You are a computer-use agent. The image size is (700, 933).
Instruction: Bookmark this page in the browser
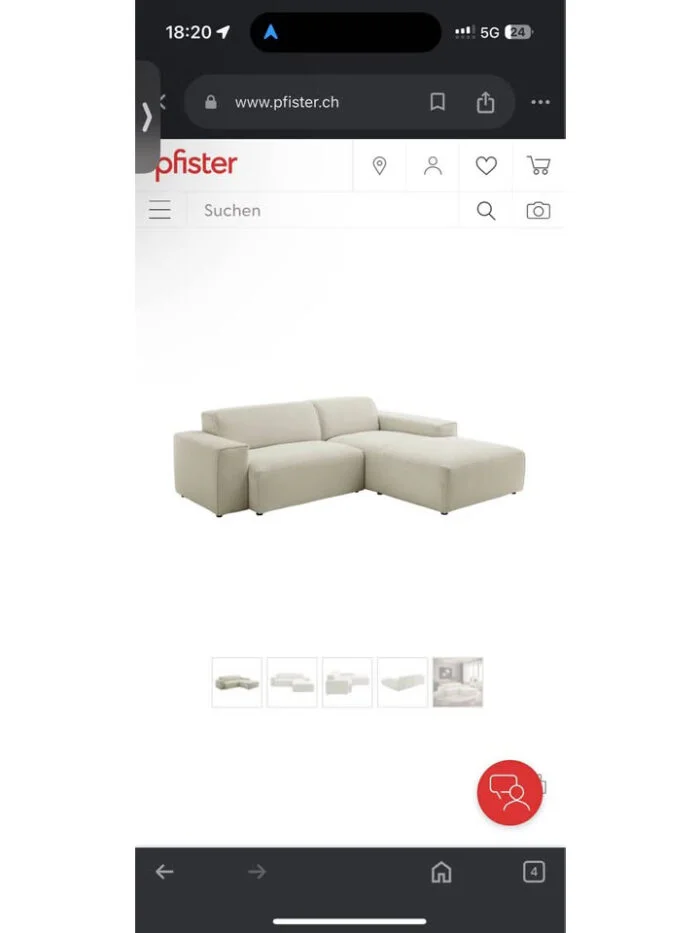tap(437, 102)
